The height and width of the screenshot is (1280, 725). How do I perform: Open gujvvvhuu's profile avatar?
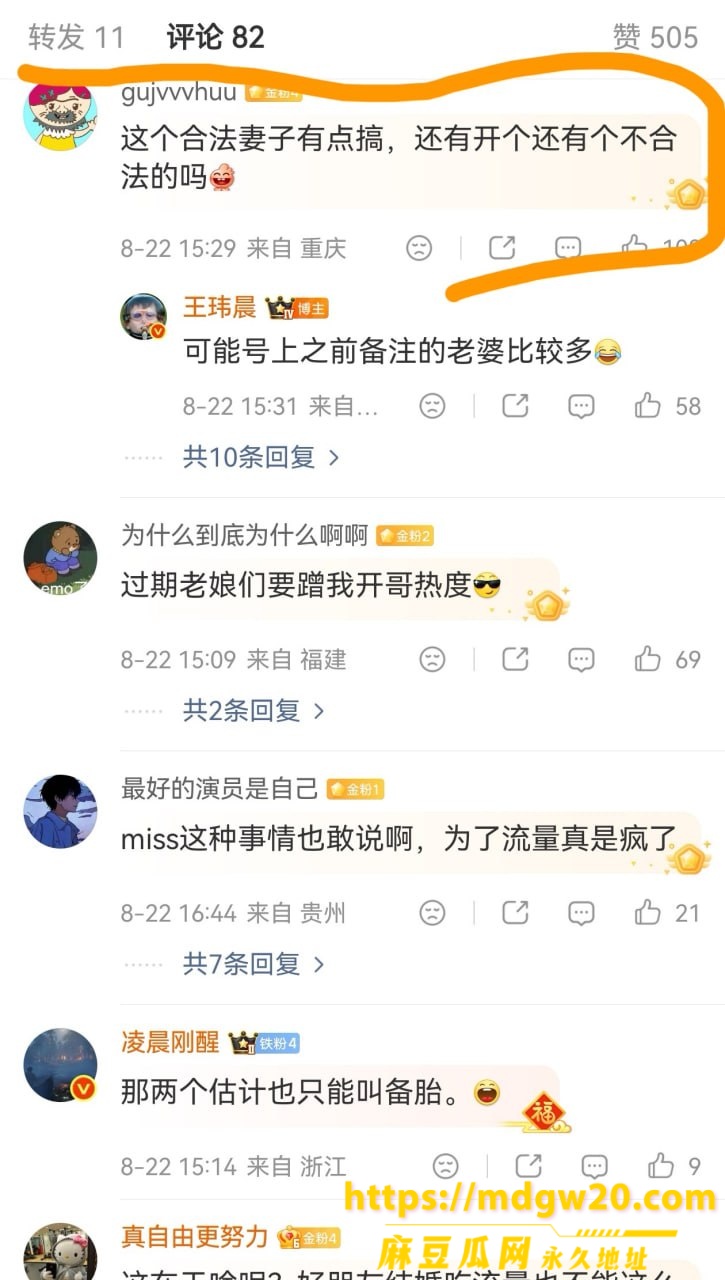60,112
